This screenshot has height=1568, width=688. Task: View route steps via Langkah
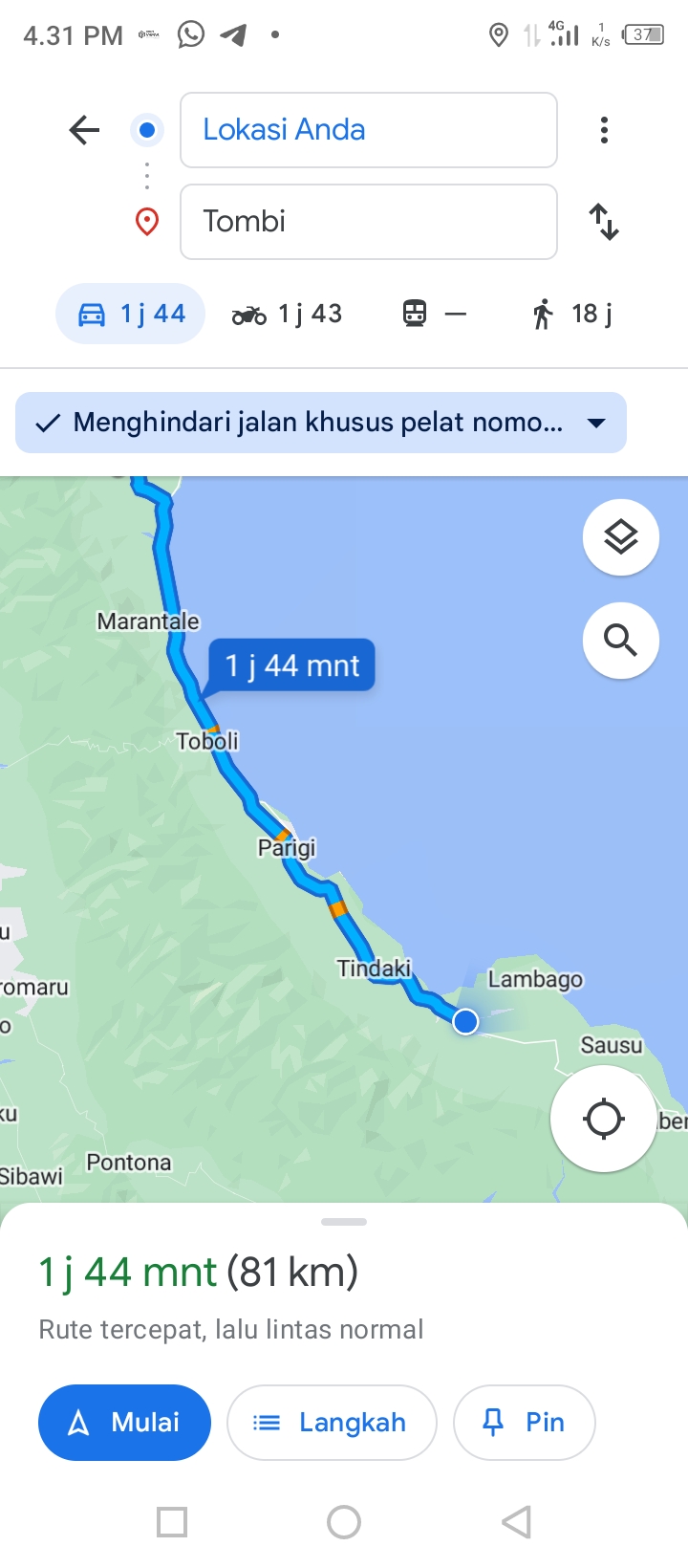pos(332,1423)
